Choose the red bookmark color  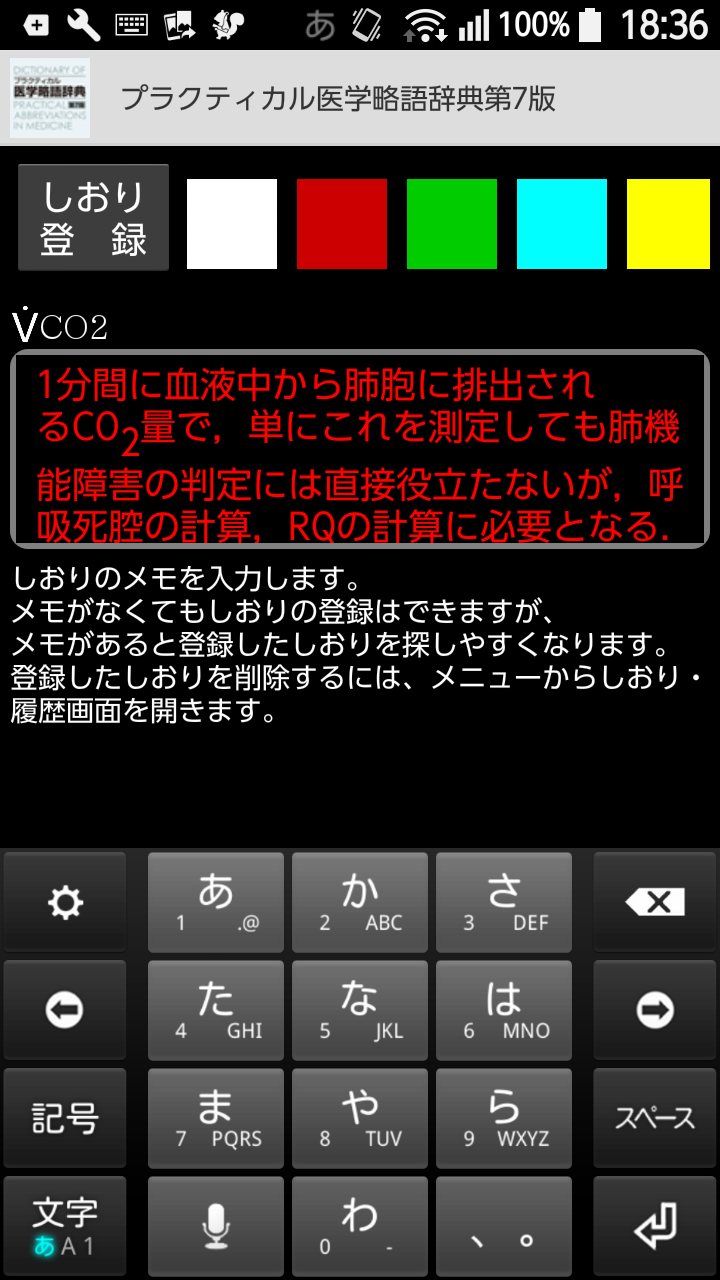[342, 224]
